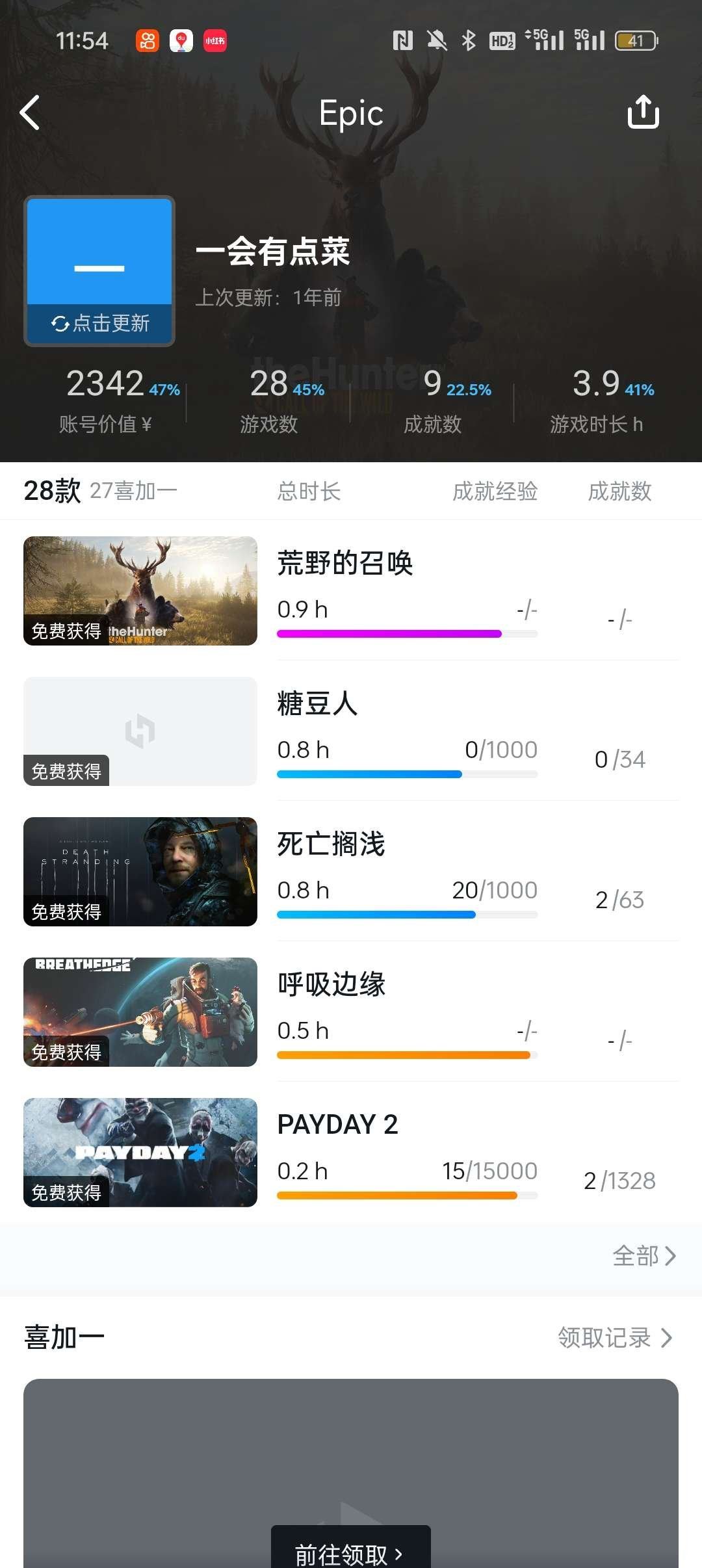Tap the theHunter game cover thumbnail
The width and height of the screenshot is (702, 1568).
140,590
